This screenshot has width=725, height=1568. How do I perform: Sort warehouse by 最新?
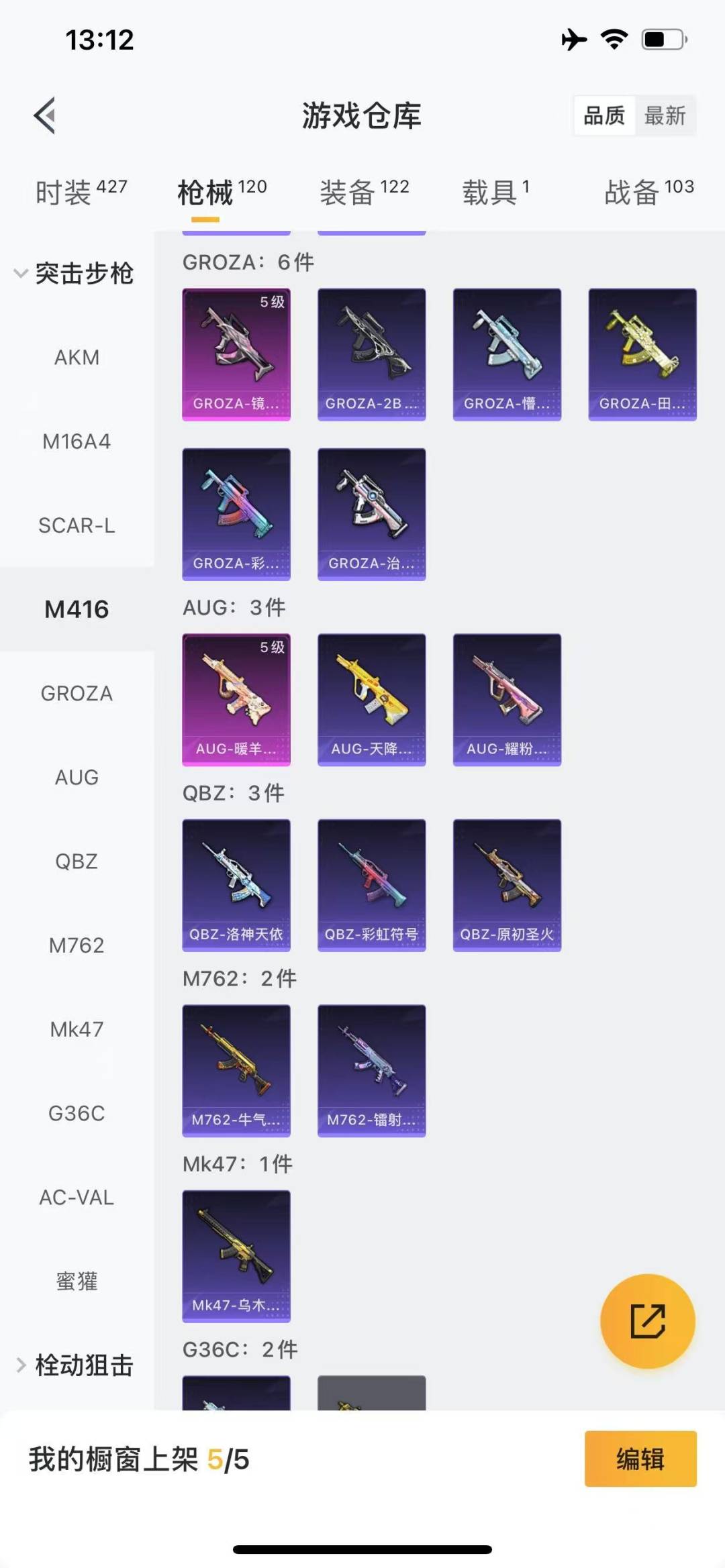point(665,116)
